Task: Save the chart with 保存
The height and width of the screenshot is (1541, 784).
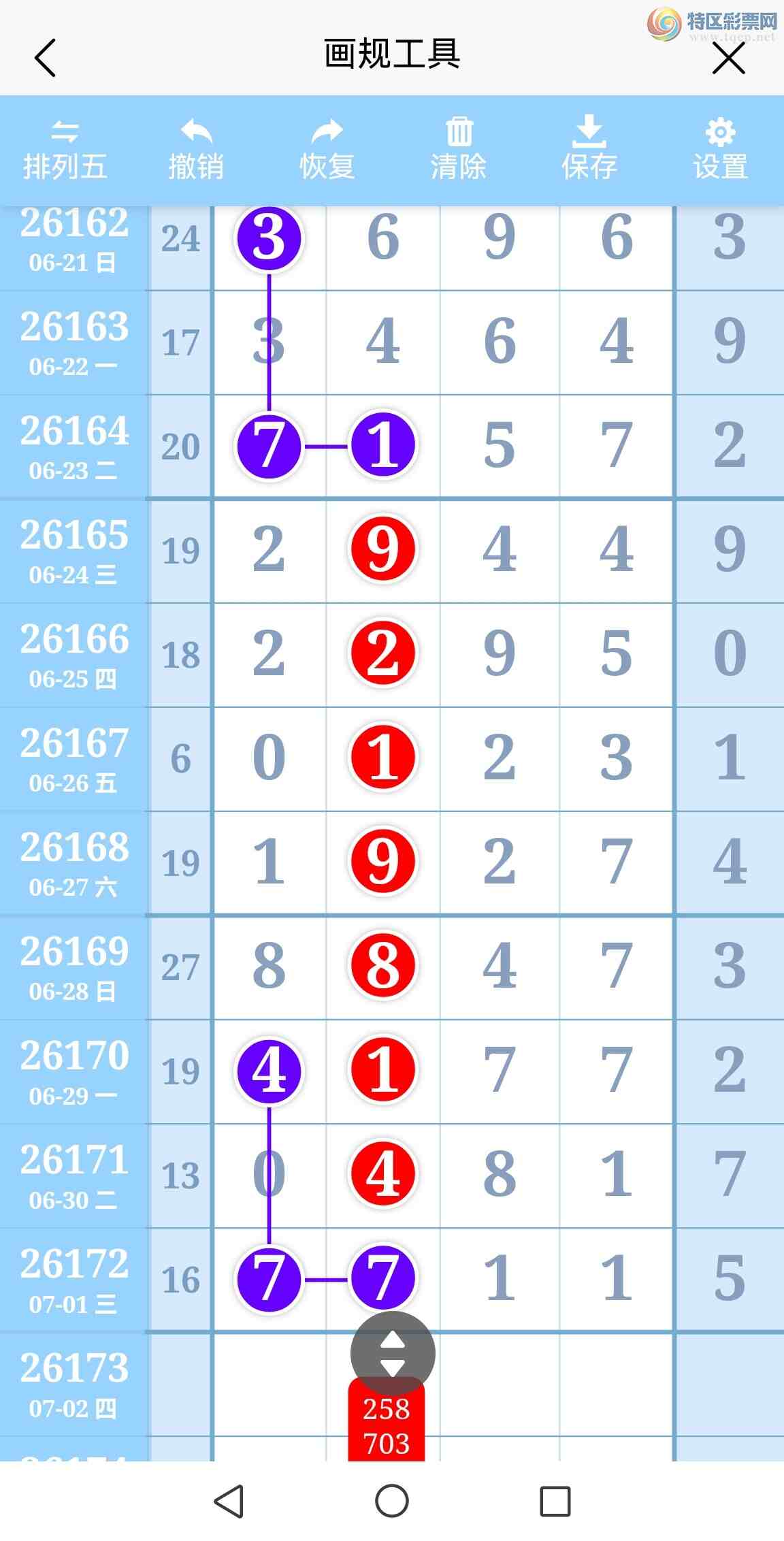Action: (589, 150)
